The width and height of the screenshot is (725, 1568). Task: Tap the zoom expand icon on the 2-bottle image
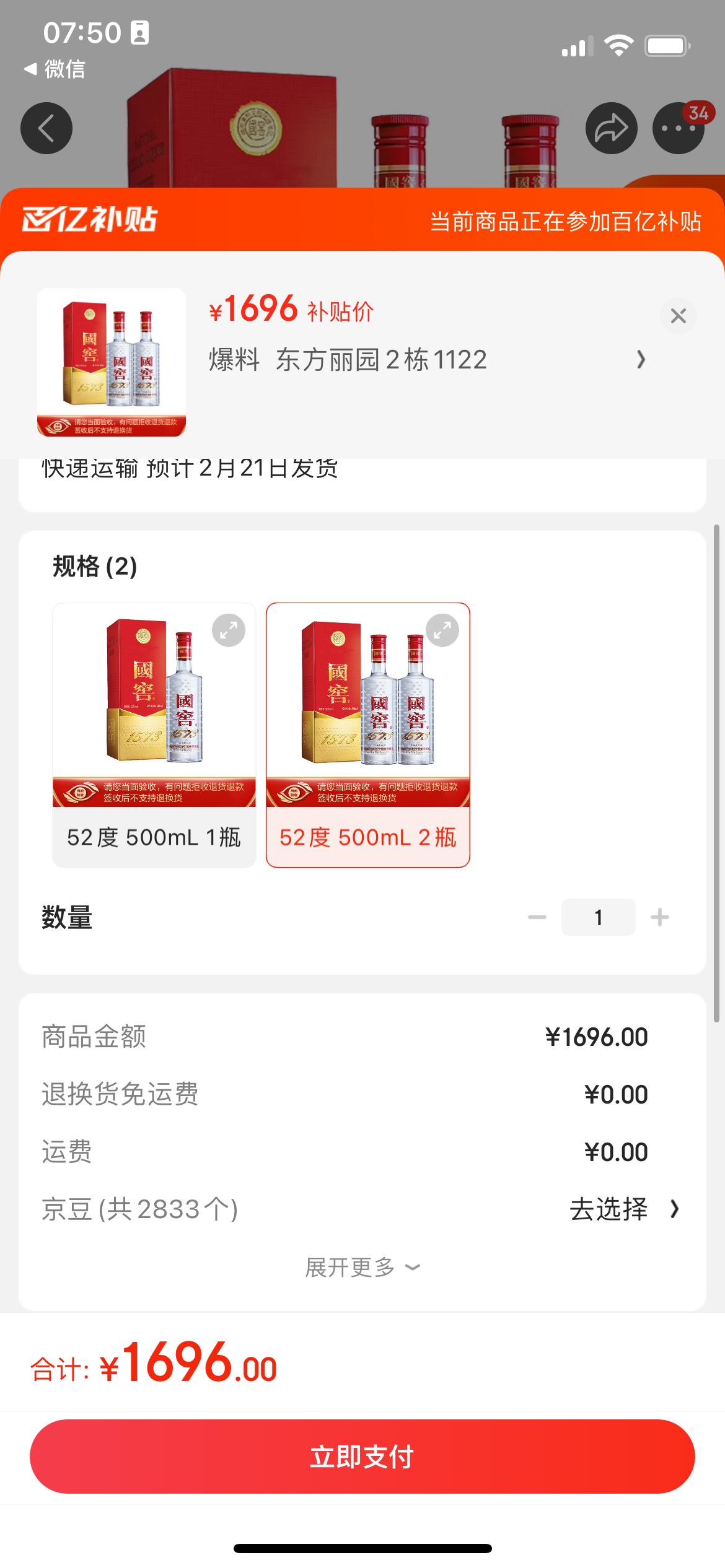click(441, 630)
